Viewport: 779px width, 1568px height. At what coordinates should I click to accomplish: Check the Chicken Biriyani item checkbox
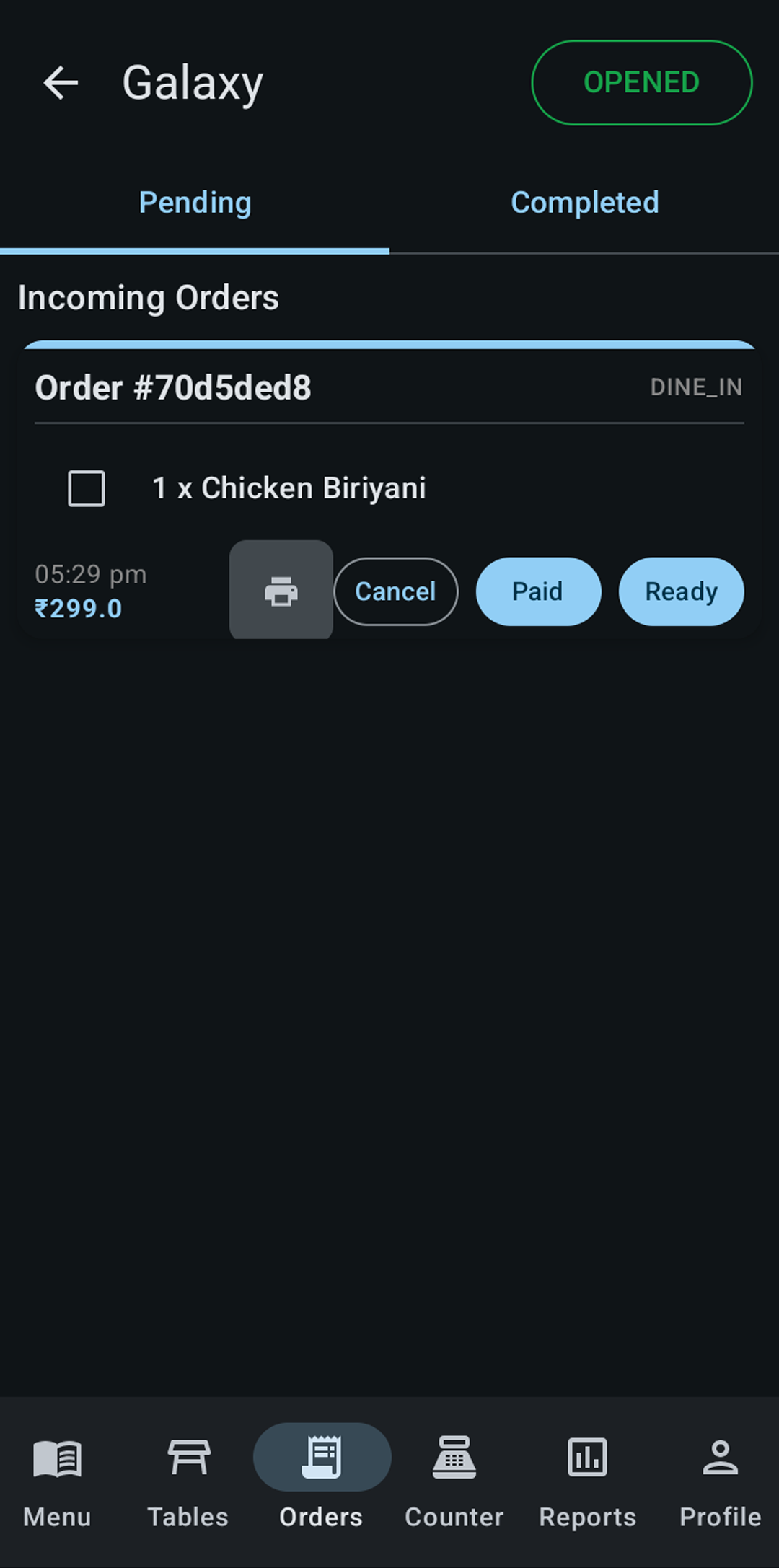pos(87,488)
